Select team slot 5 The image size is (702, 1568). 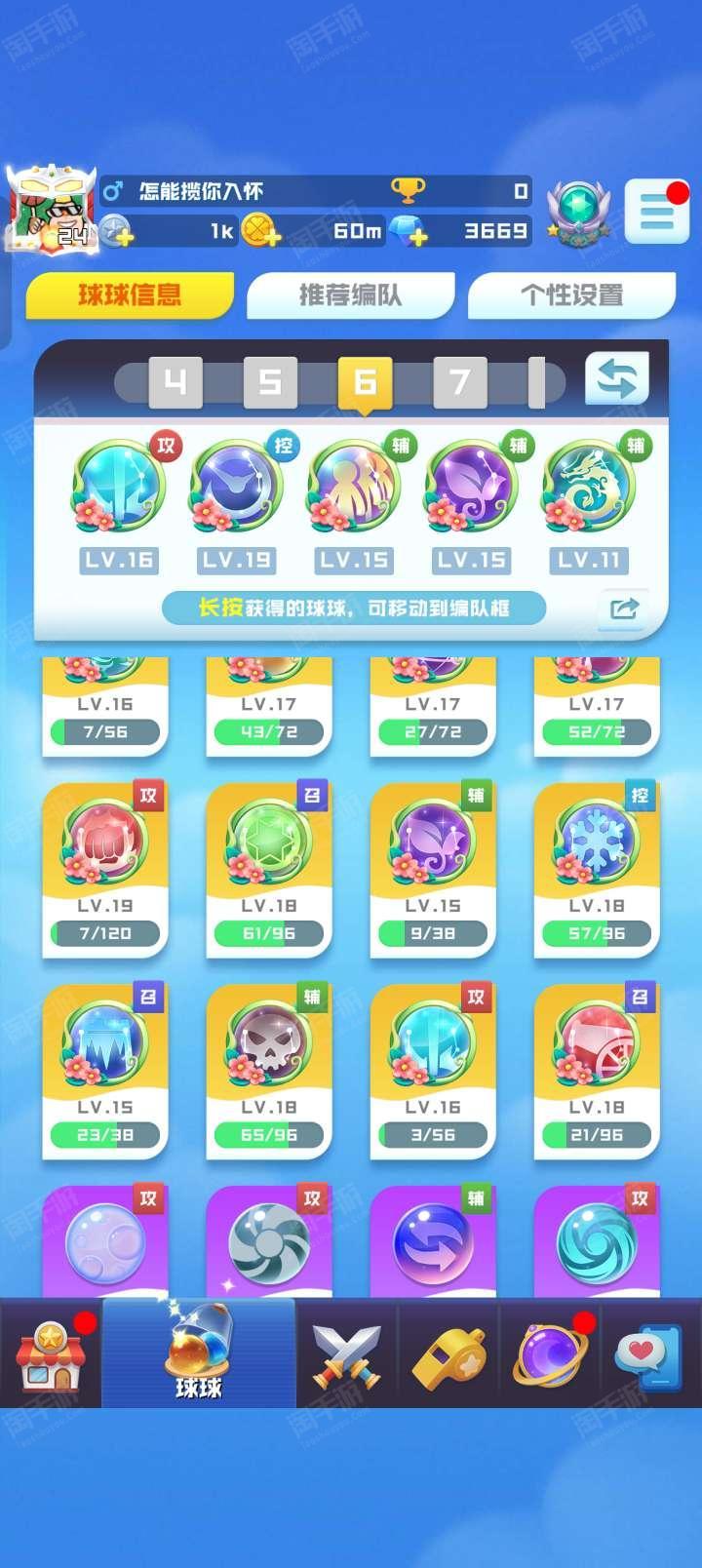tap(270, 382)
